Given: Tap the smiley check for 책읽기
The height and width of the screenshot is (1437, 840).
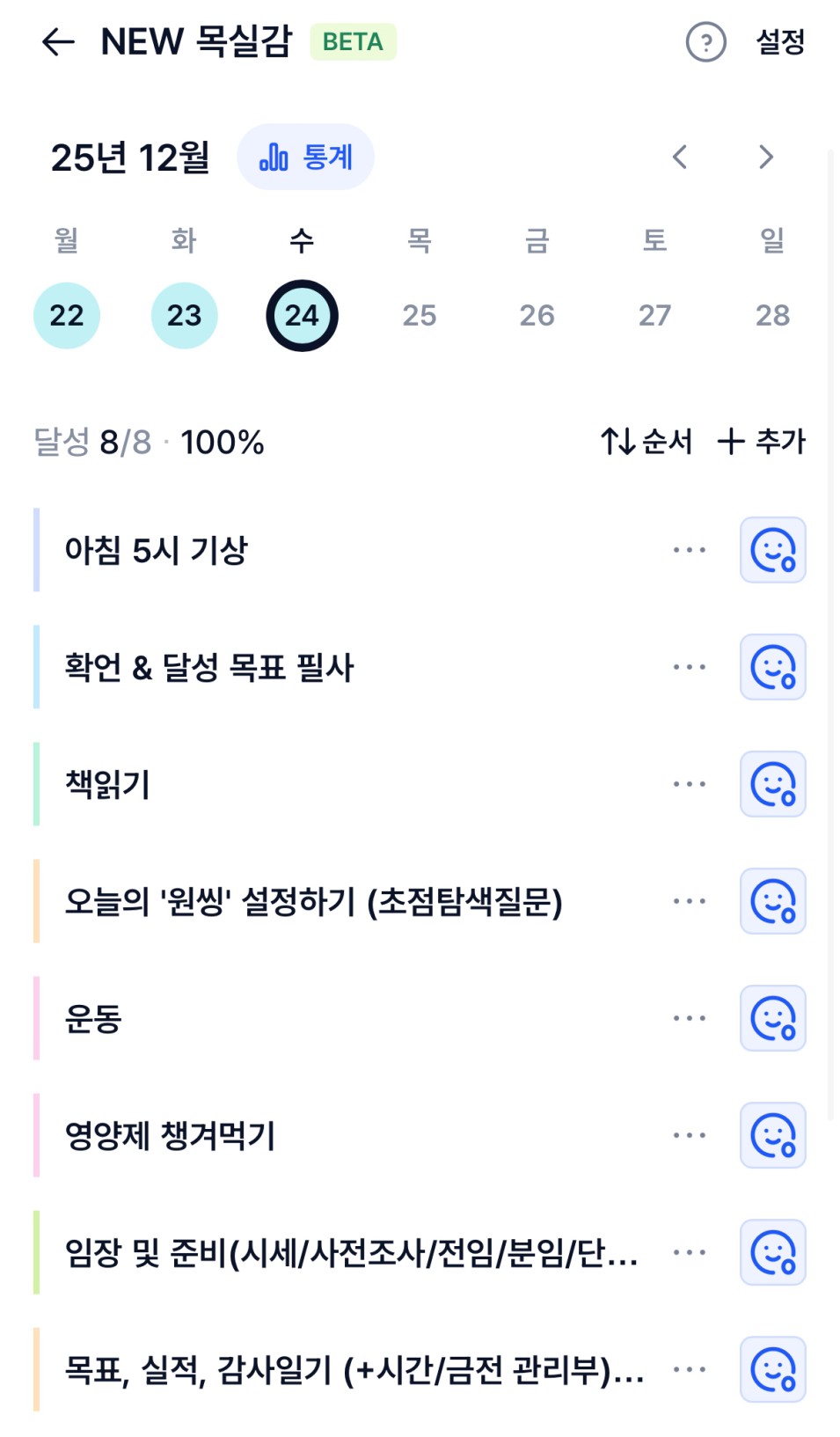Looking at the screenshot, I should click(773, 784).
